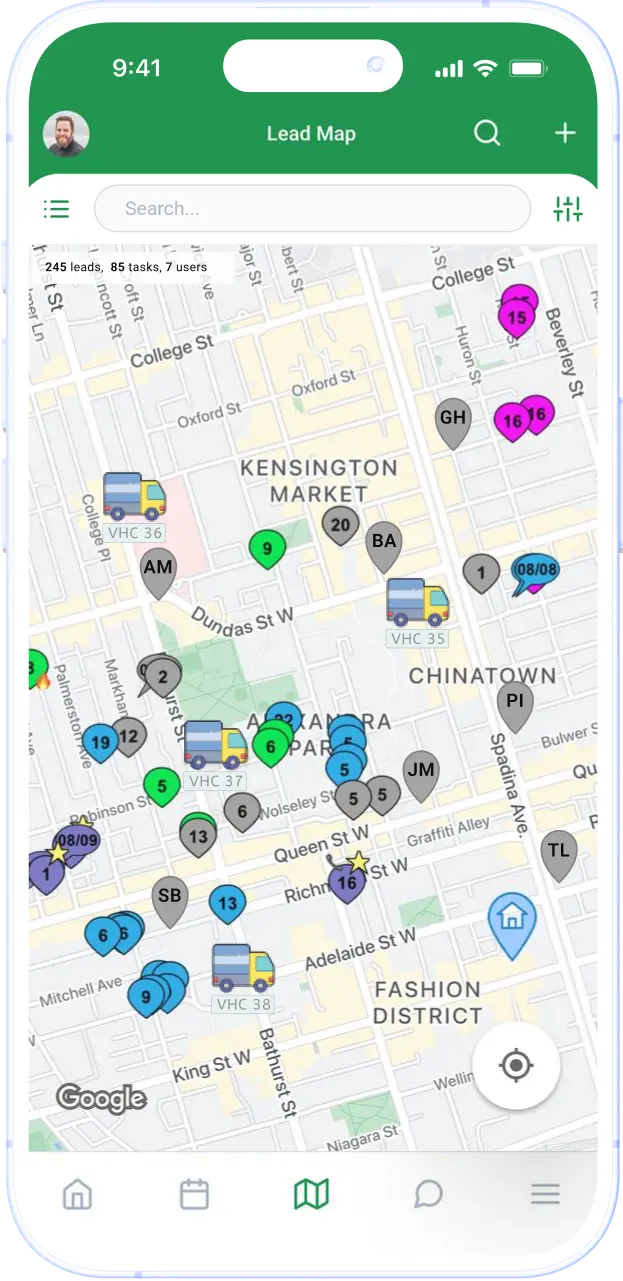Open the search magnifier icon
The width and height of the screenshot is (623, 1281).
coord(487,133)
